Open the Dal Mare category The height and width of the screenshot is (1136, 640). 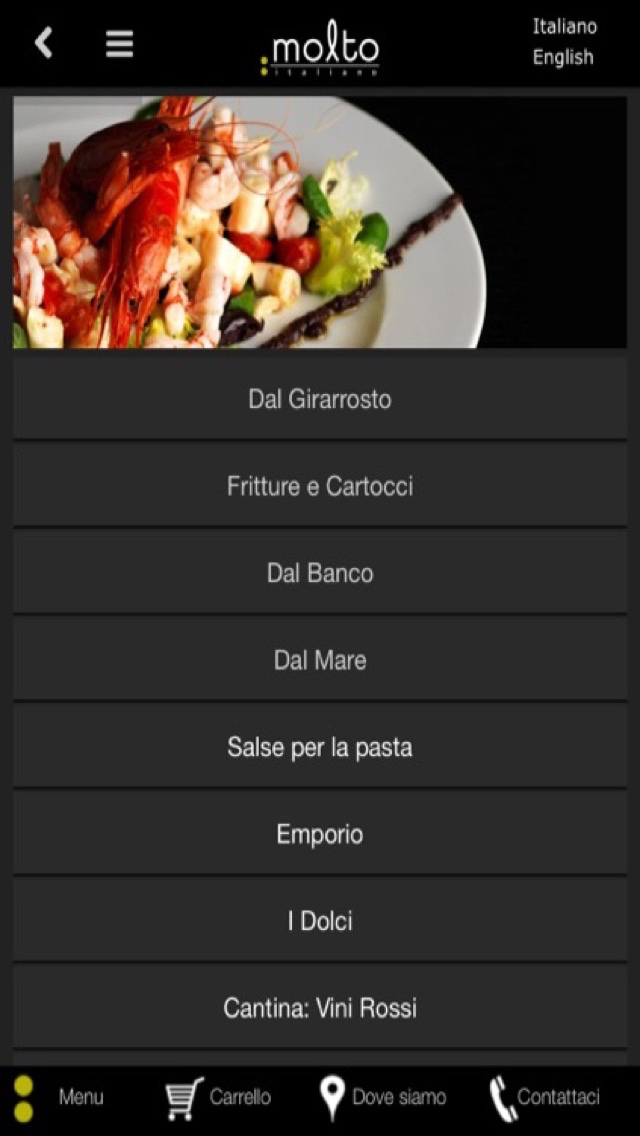[x=320, y=659]
